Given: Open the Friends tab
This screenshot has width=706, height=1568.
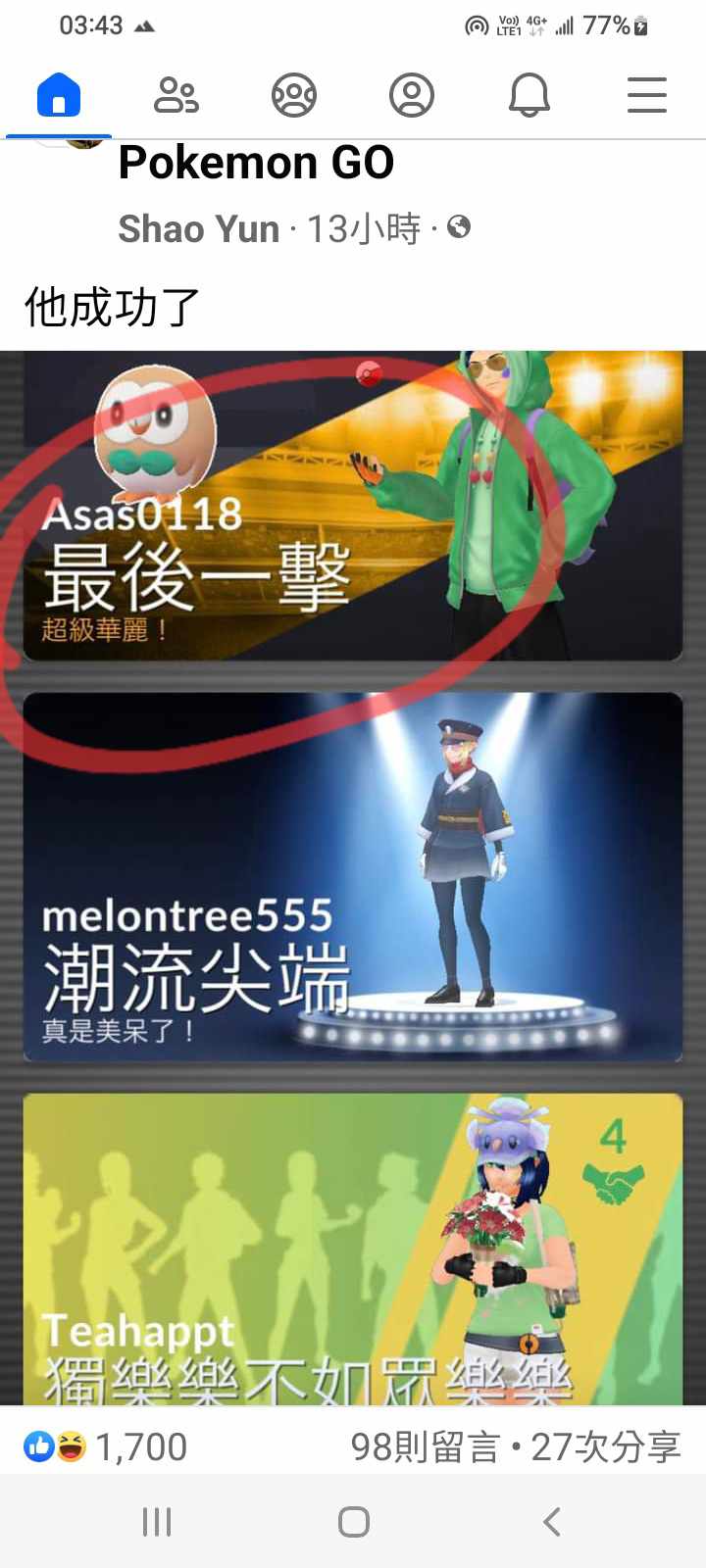Looking at the screenshot, I should [176, 96].
